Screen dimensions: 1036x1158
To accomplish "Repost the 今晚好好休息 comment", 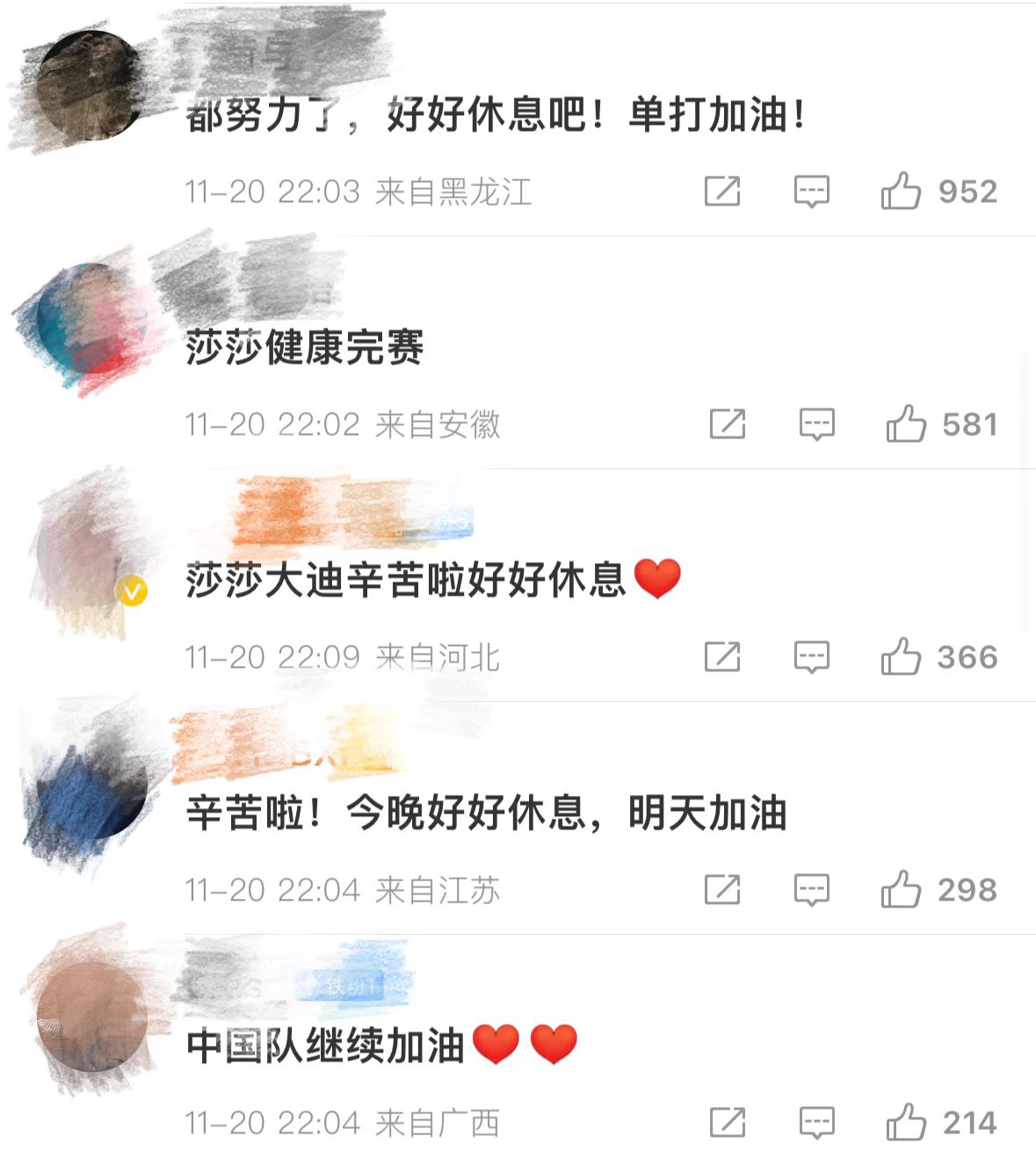I will [x=722, y=889].
